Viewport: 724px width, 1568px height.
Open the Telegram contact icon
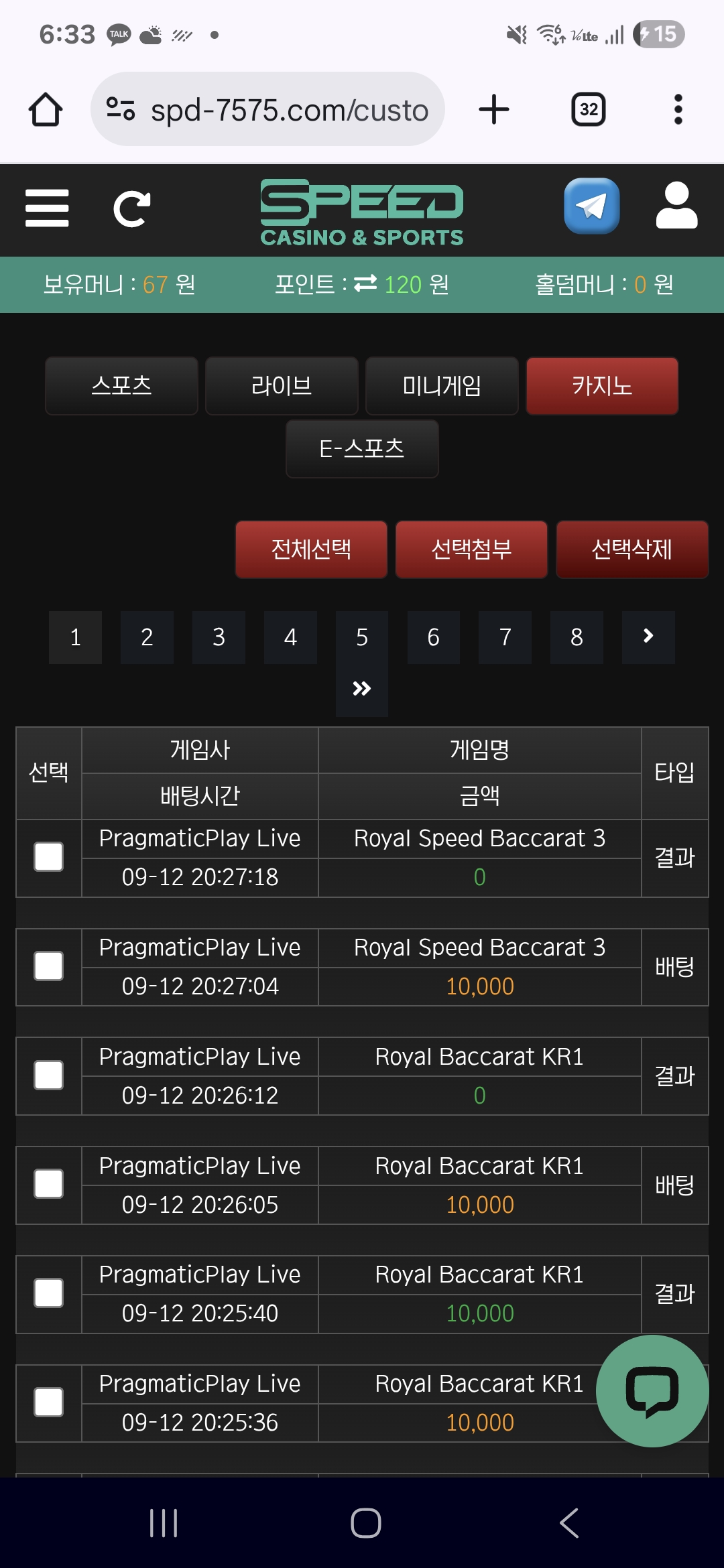591,206
